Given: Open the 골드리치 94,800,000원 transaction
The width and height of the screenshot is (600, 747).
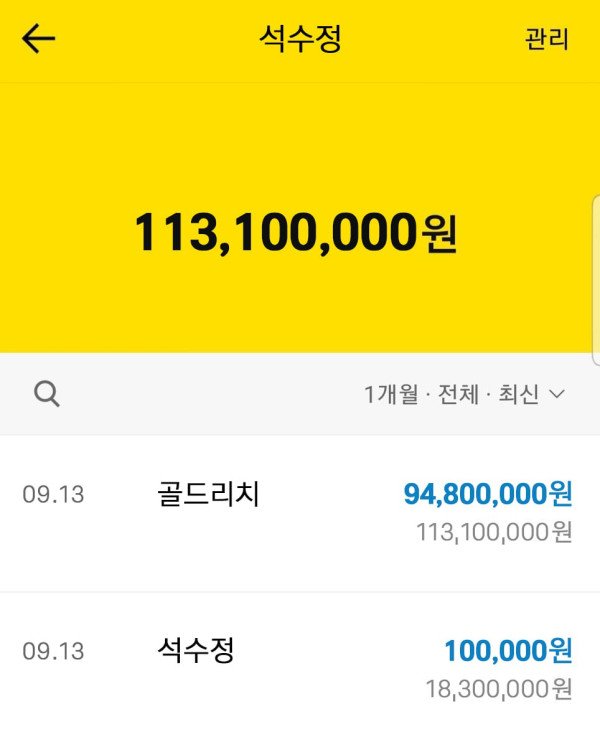Looking at the screenshot, I should tap(300, 511).
